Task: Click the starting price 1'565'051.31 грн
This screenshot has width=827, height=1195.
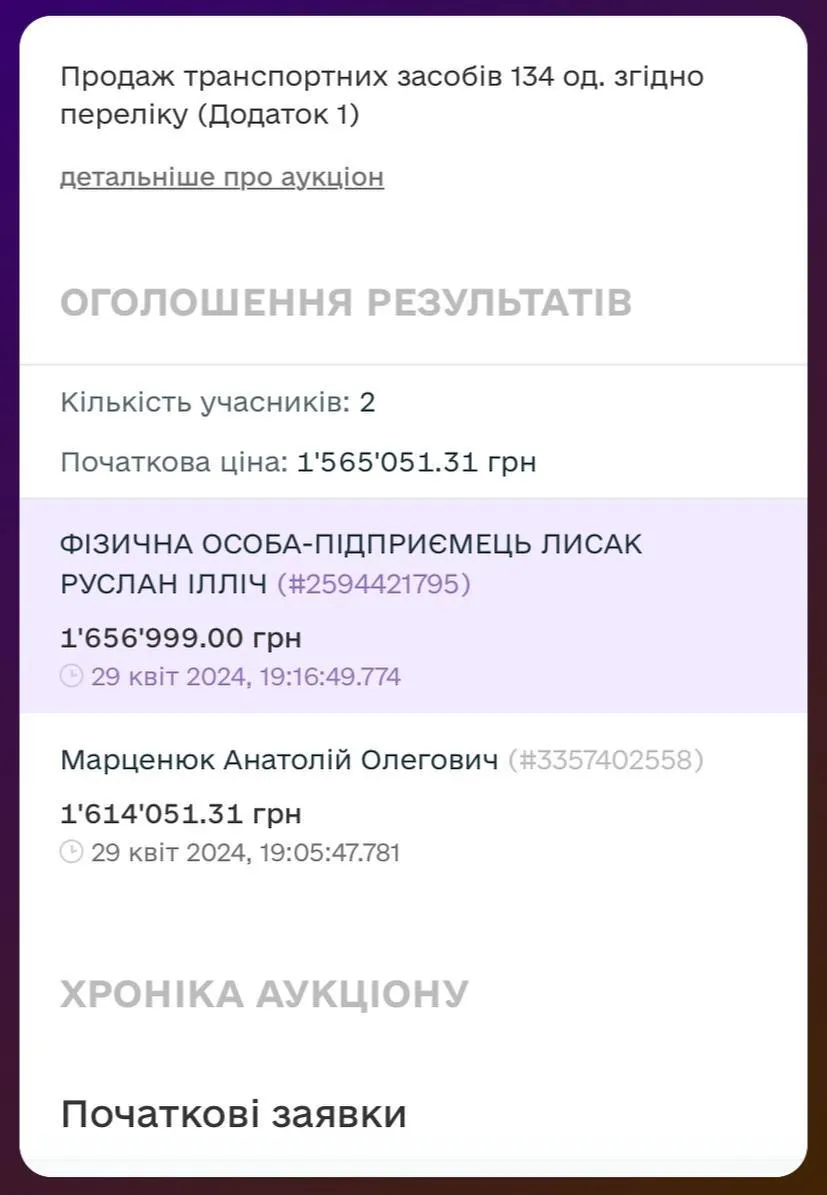Action: click(417, 461)
